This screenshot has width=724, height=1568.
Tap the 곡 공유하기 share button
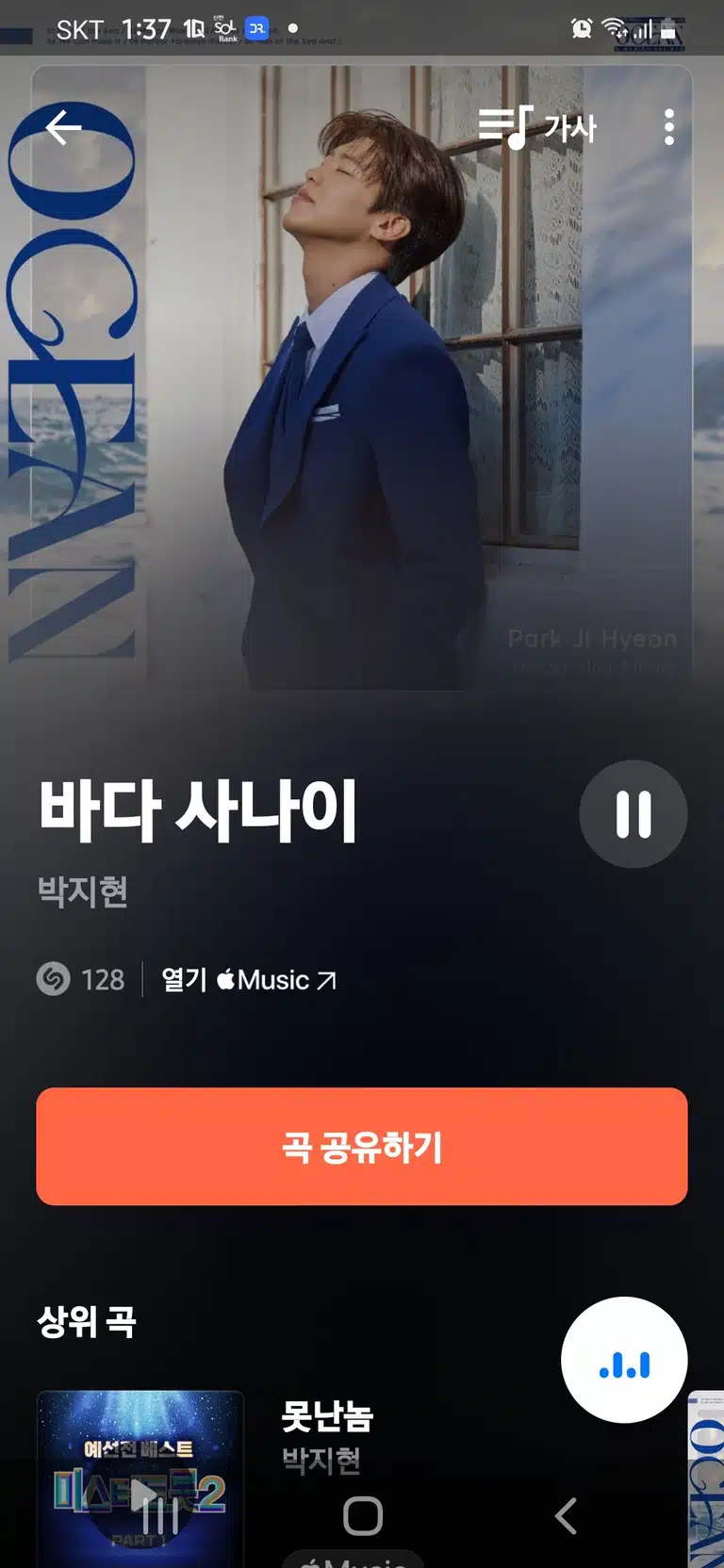click(x=362, y=1147)
